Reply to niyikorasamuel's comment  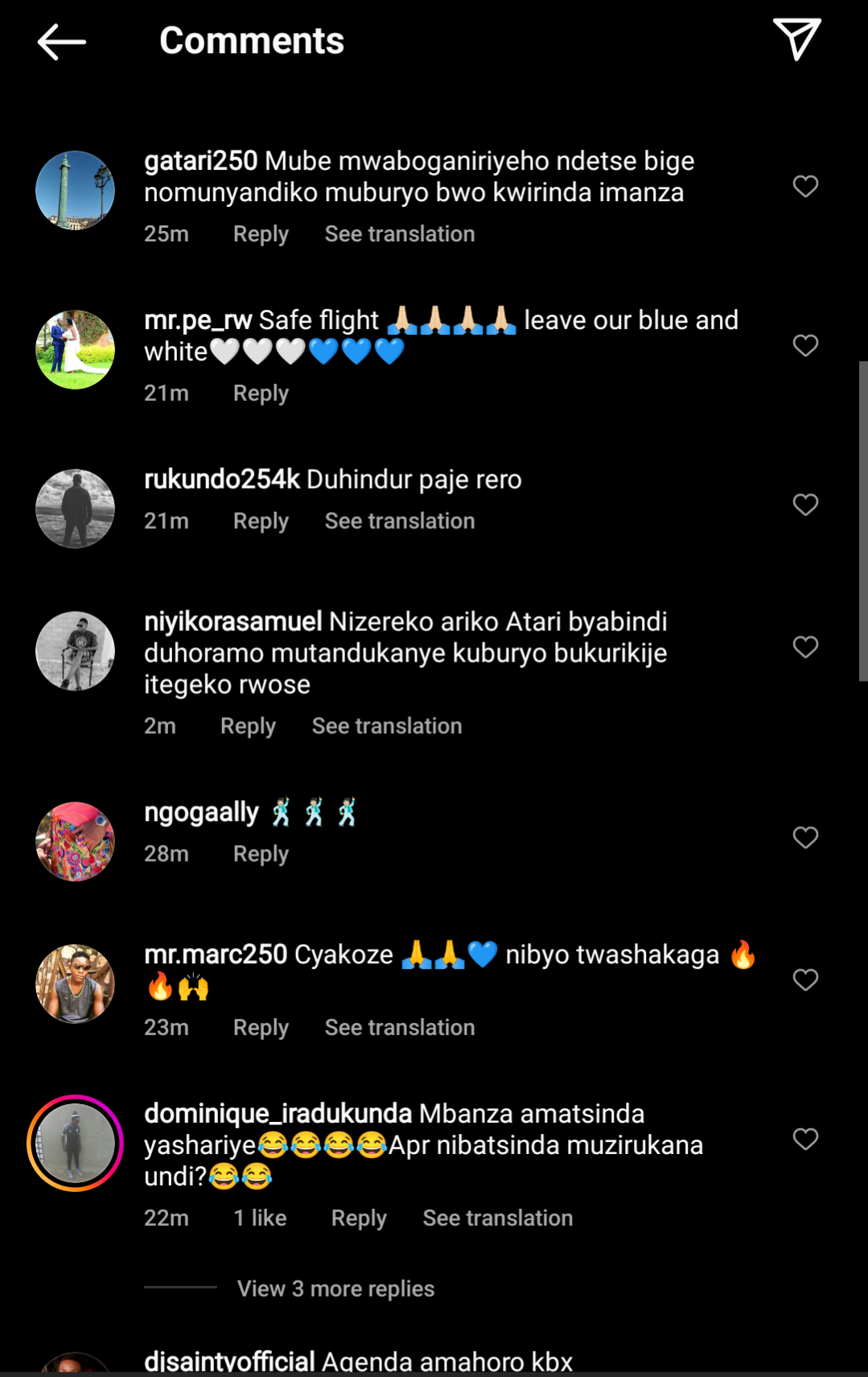click(248, 726)
